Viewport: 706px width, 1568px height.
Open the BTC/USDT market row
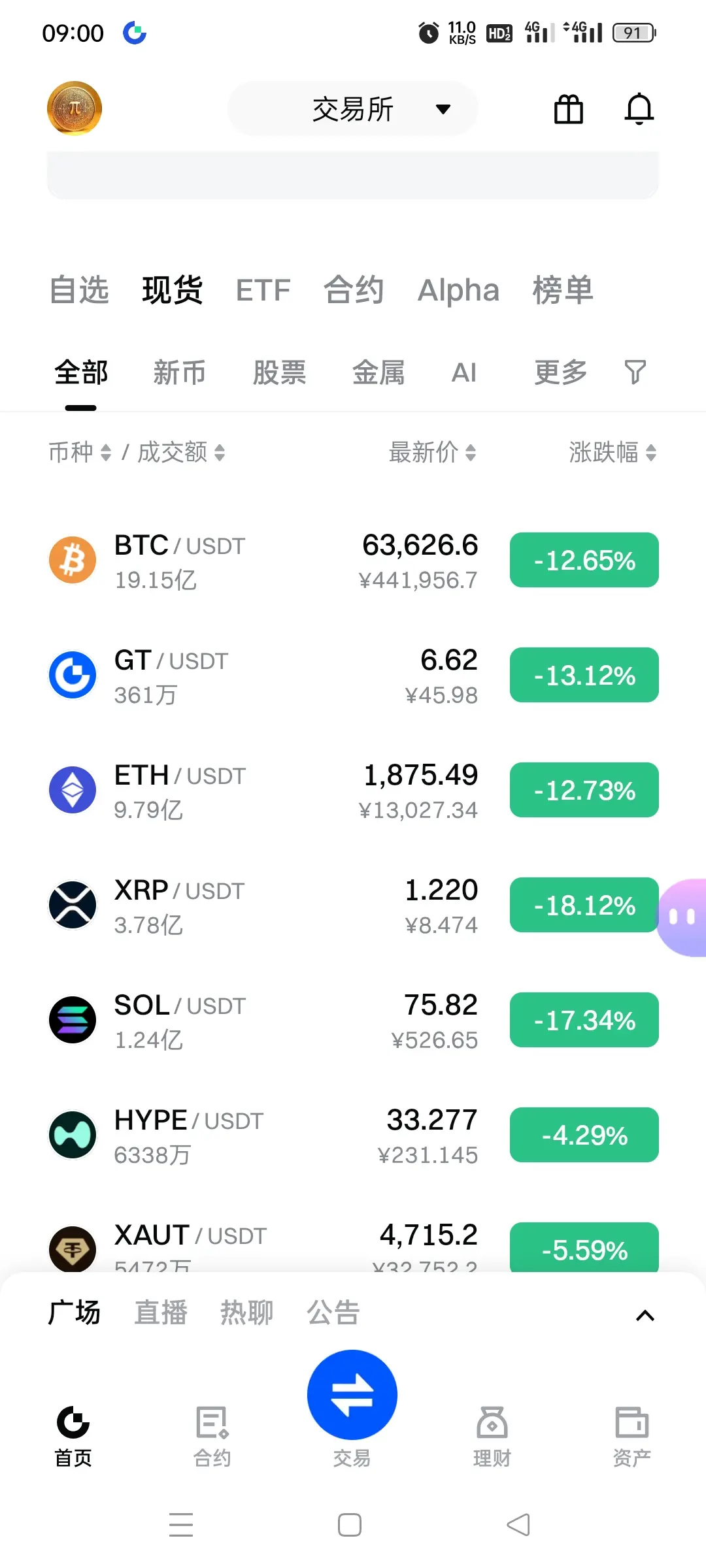click(261, 561)
